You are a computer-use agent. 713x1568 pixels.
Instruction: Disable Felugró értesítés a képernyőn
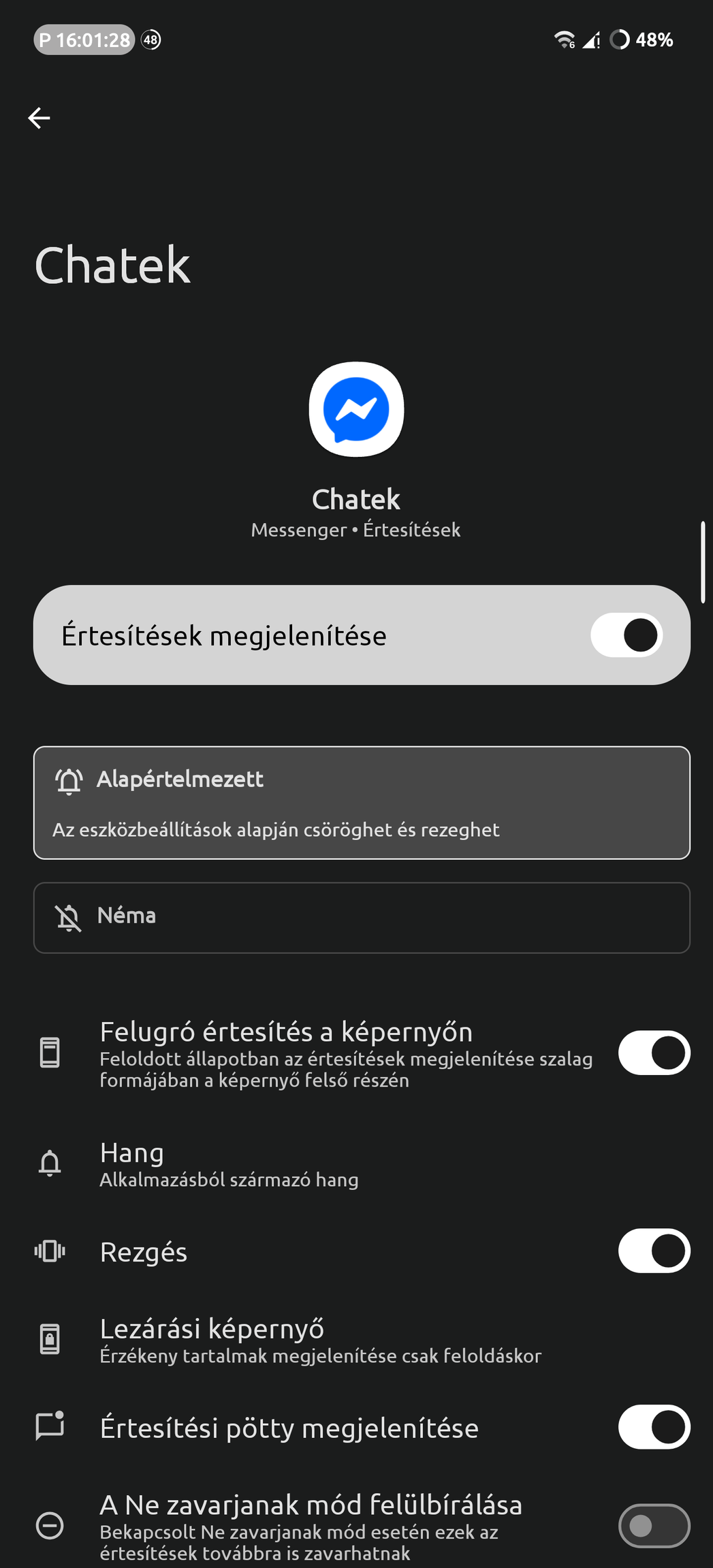point(654,1053)
